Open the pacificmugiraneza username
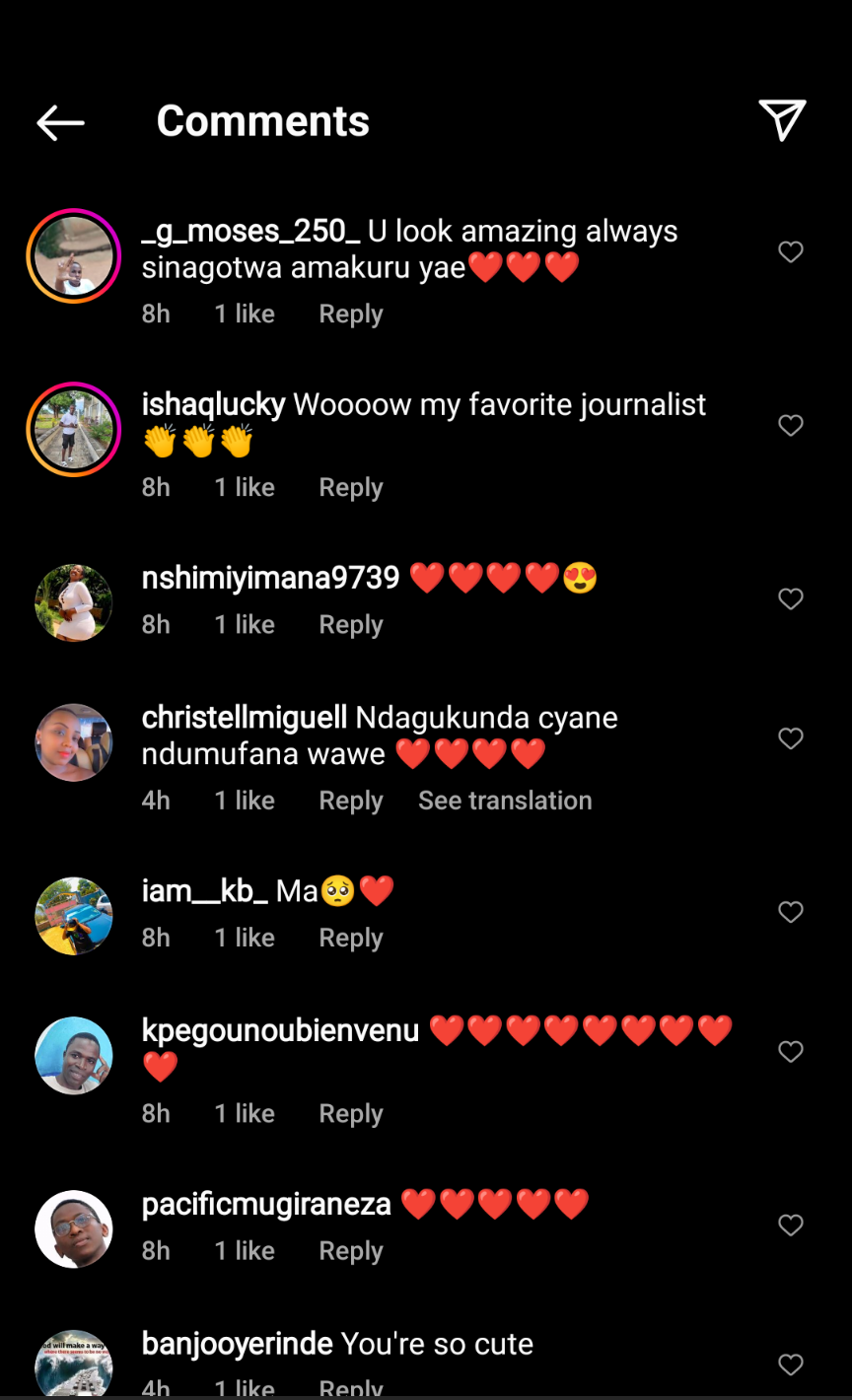 tap(266, 1204)
